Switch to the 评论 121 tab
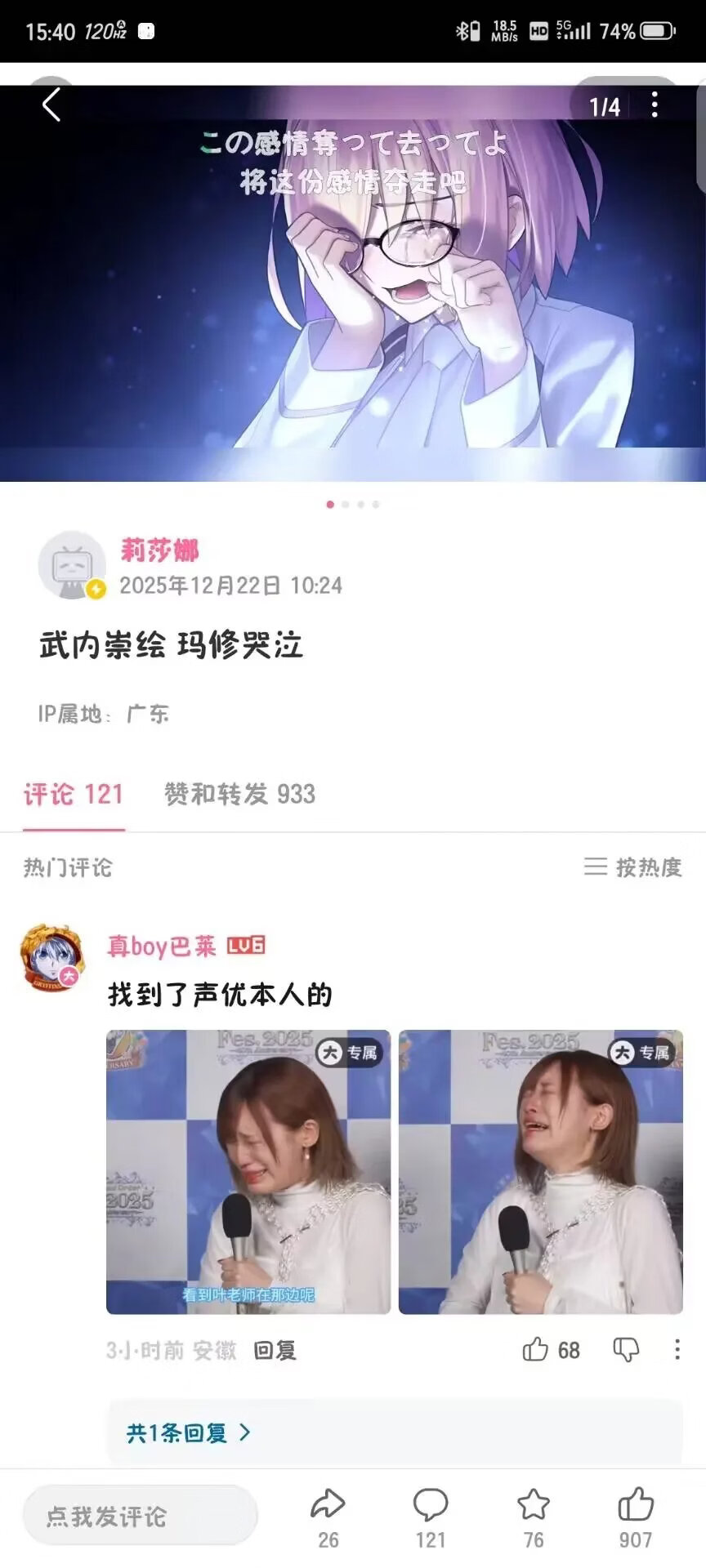706x1568 pixels. pos(74,794)
